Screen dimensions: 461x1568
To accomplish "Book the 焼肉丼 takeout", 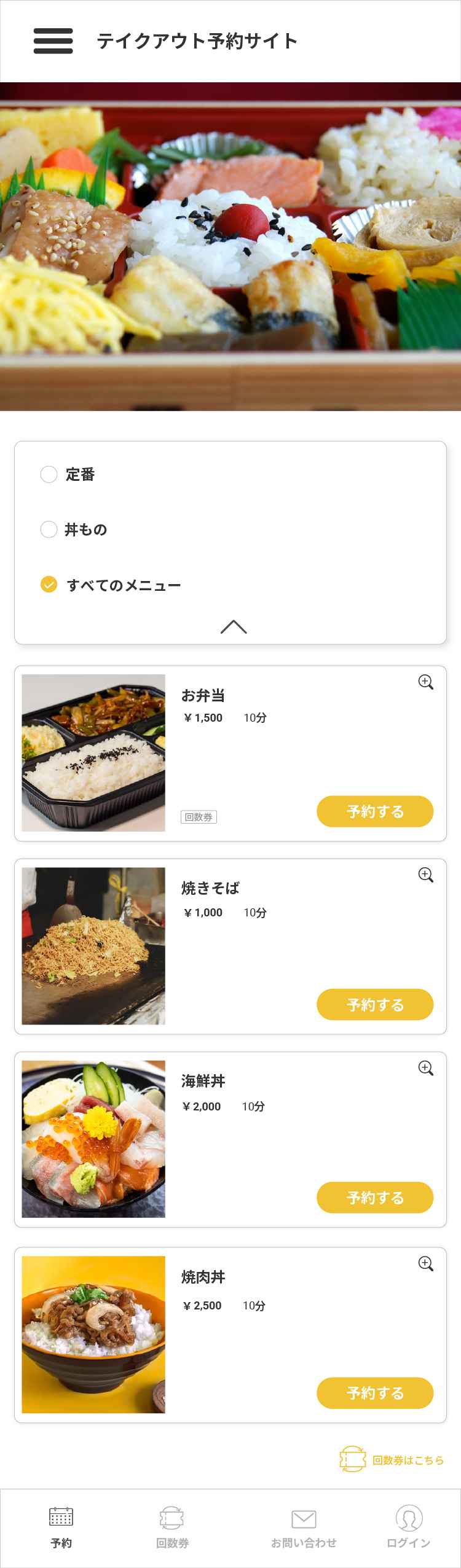I will coord(375,1392).
